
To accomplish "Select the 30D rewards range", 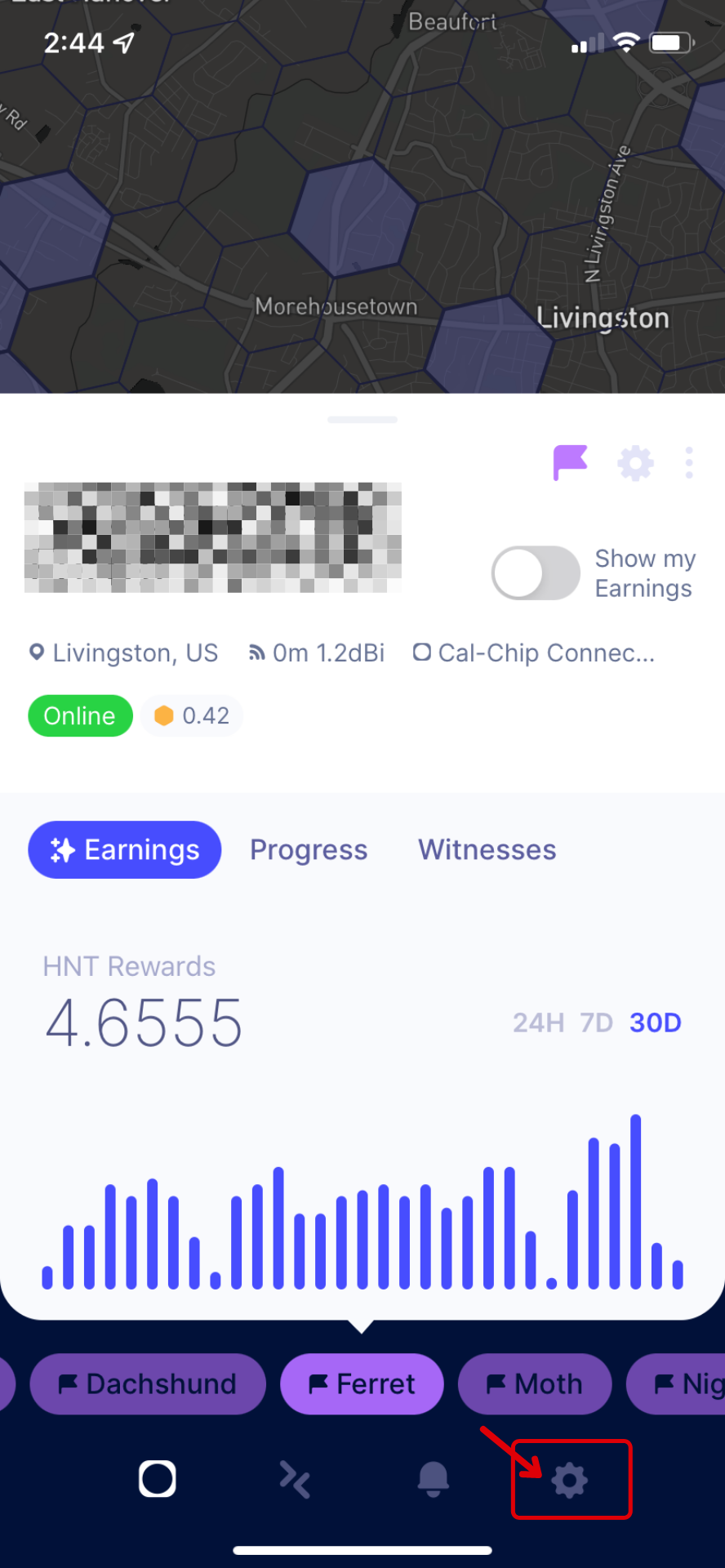I will [x=655, y=1022].
